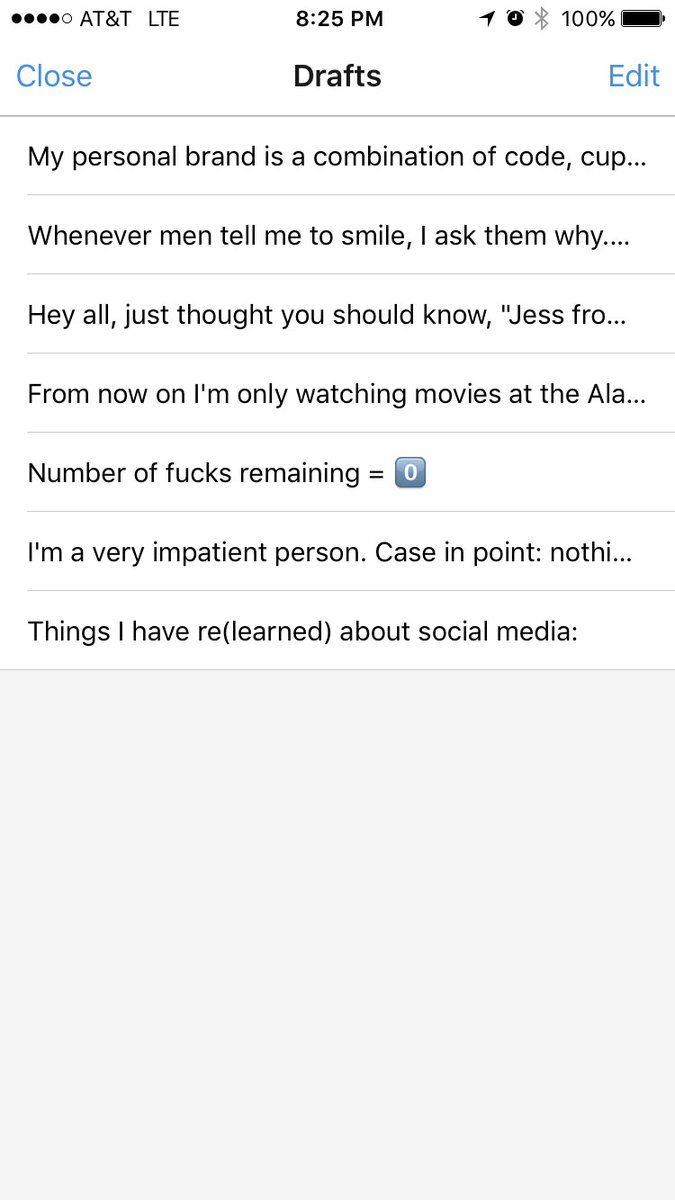
Task: Tap Edit to manage drafts
Action: (634, 76)
